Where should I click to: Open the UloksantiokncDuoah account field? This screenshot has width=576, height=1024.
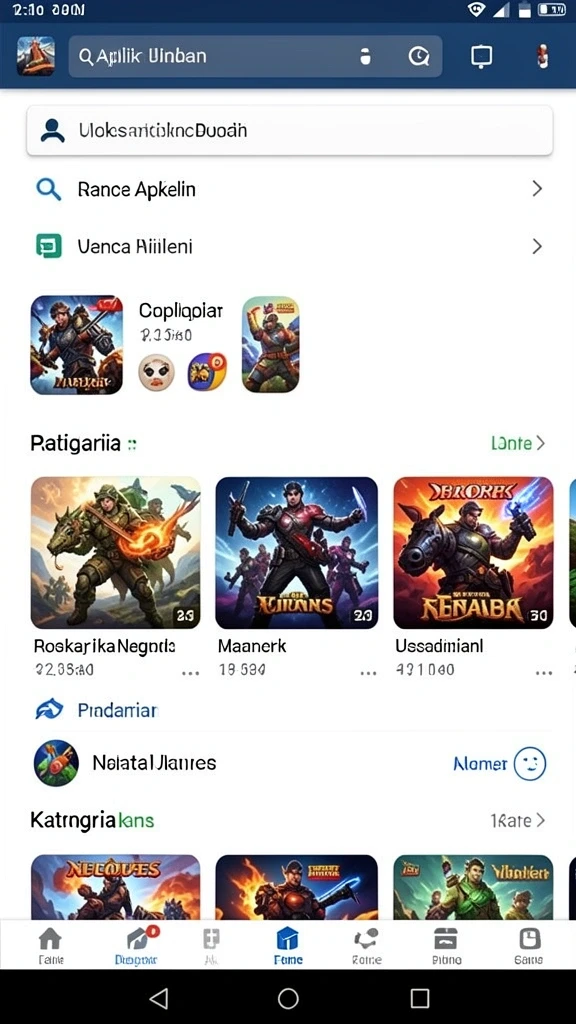[x=289, y=131]
